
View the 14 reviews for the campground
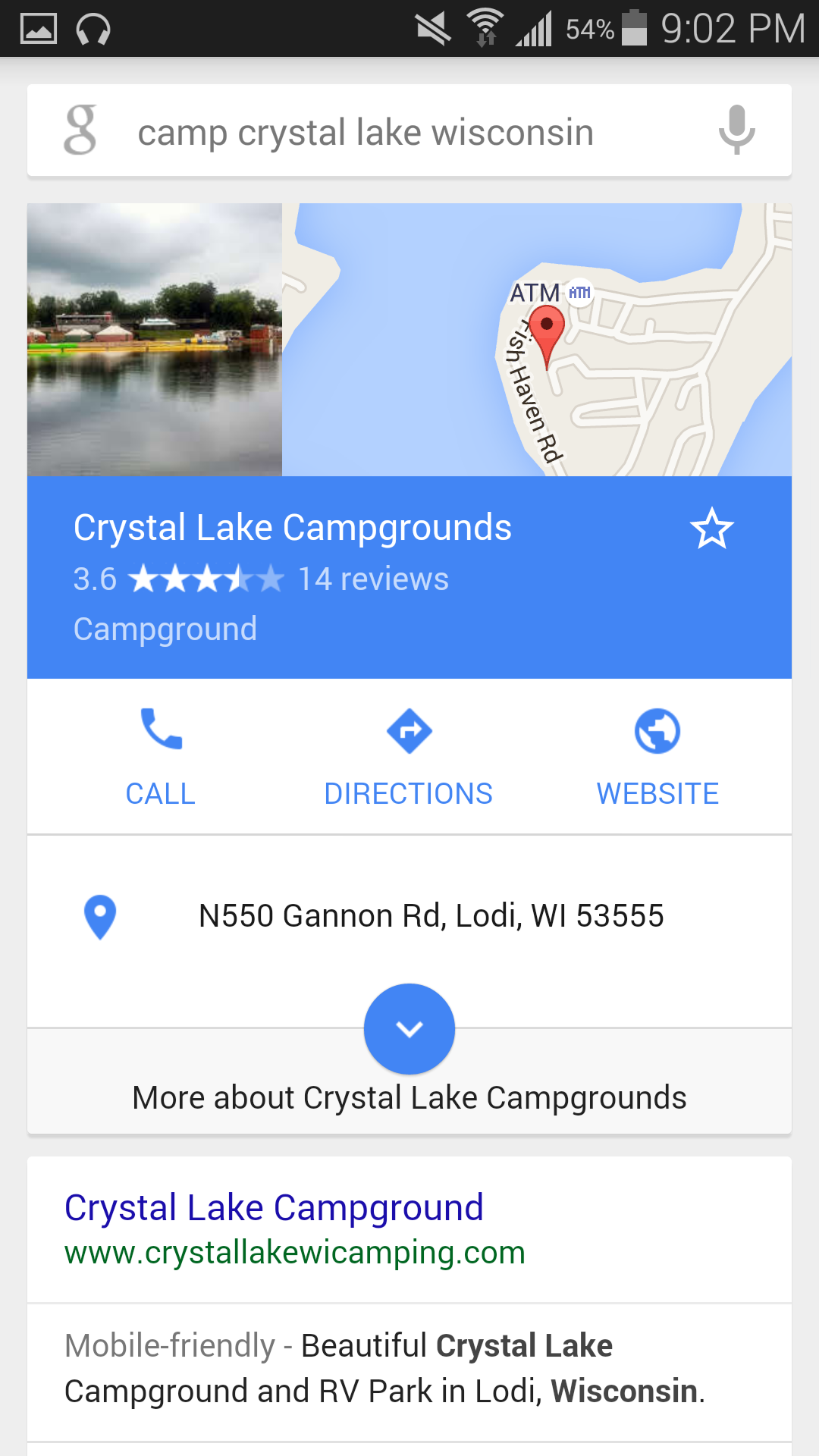(373, 579)
